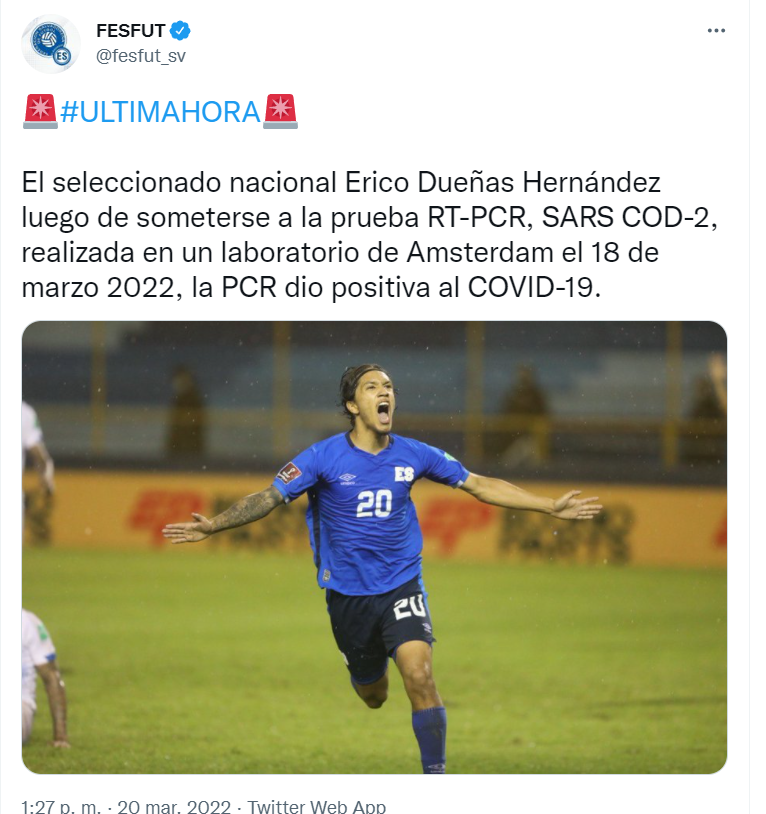The image size is (766, 814).
Task: Open the FESFUT account name link
Action: point(131,31)
